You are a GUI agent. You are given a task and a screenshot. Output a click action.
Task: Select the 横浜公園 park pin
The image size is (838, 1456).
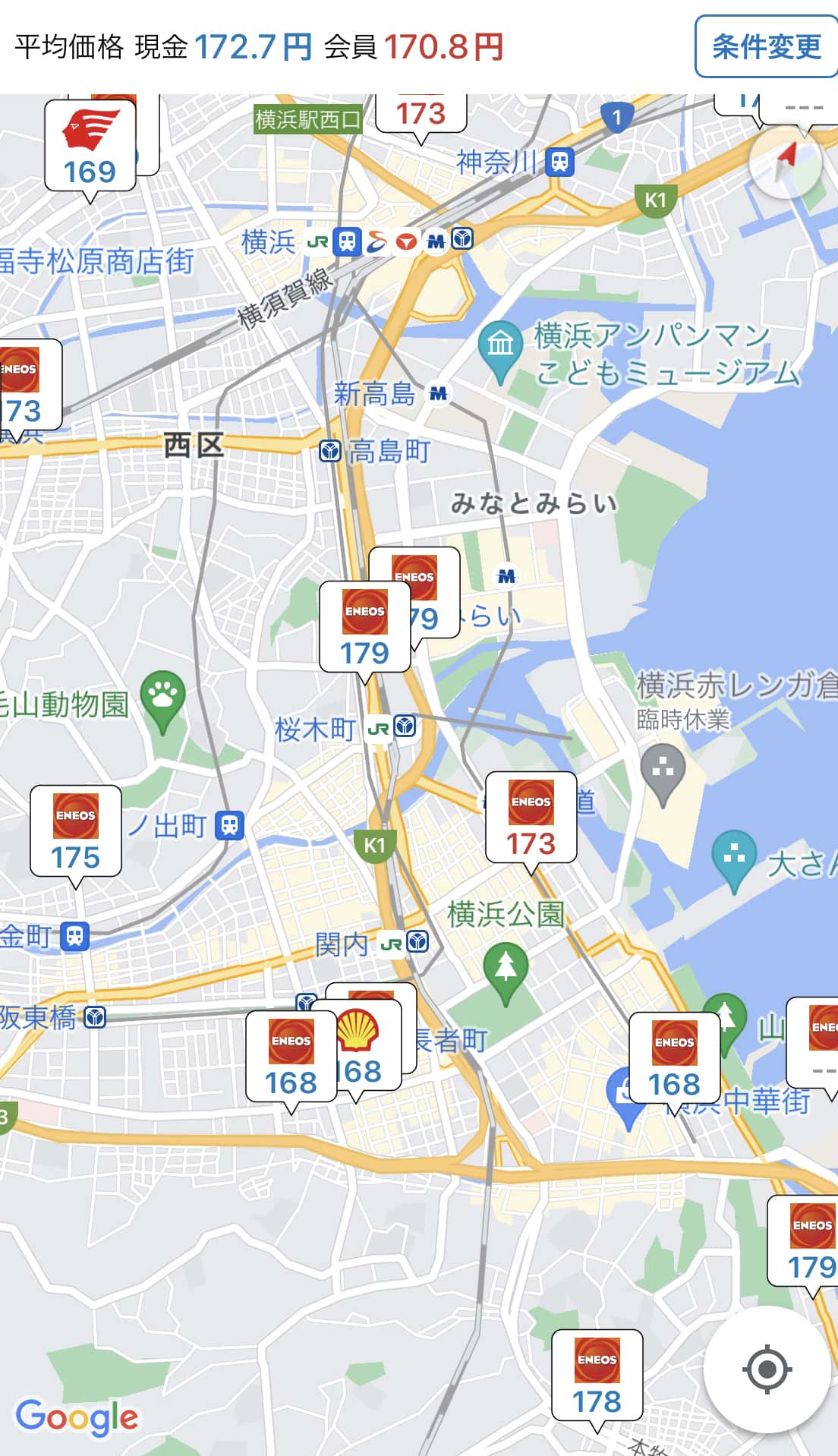click(x=506, y=970)
